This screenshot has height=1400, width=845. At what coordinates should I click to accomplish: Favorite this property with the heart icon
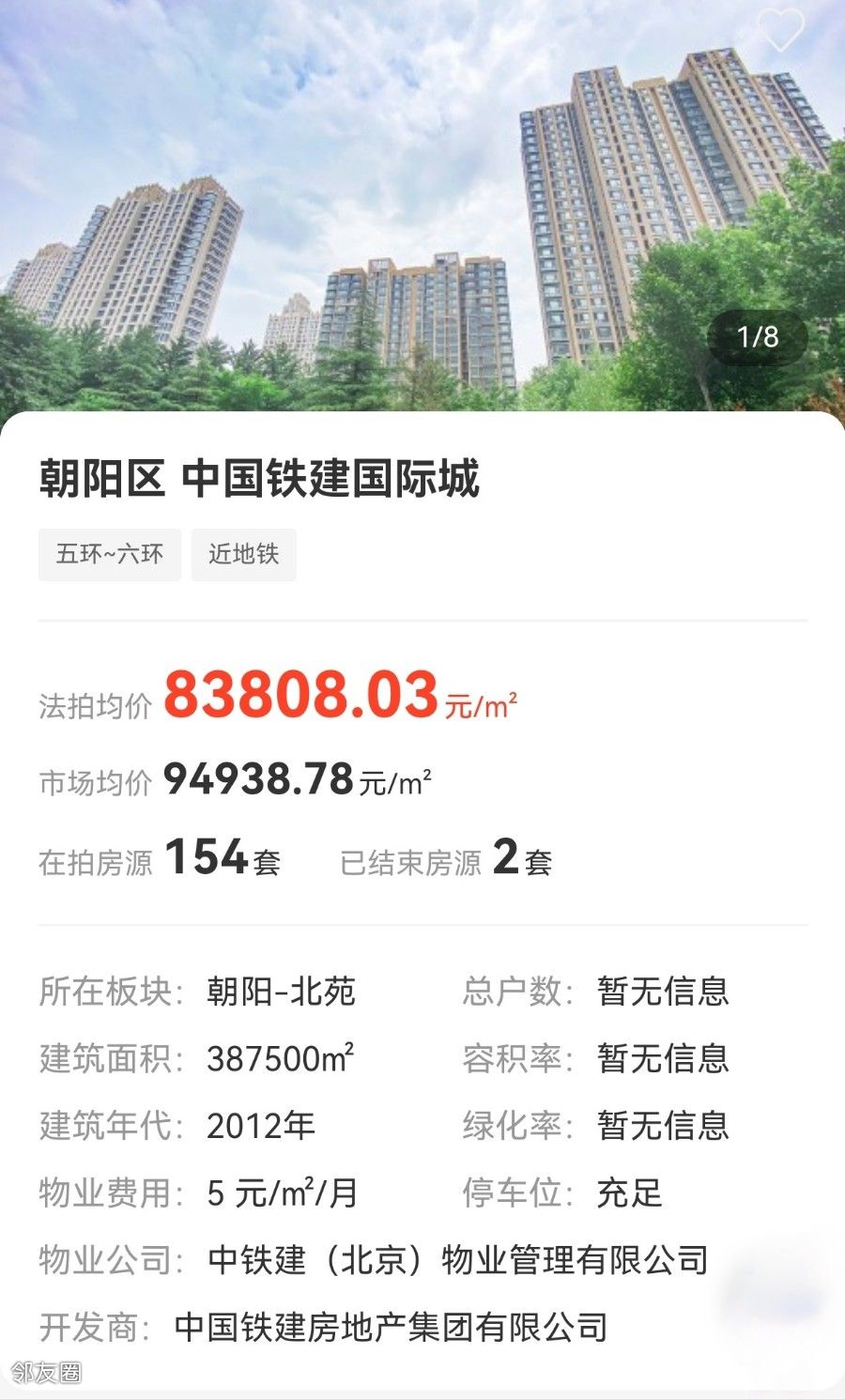780,30
